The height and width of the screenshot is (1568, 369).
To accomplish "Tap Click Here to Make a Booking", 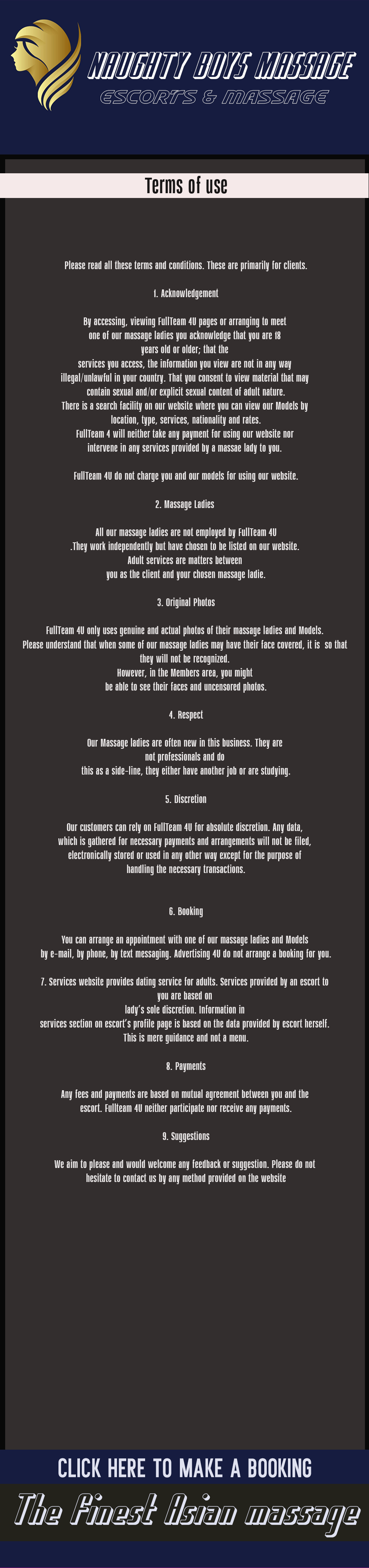I will coord(184,1468).
